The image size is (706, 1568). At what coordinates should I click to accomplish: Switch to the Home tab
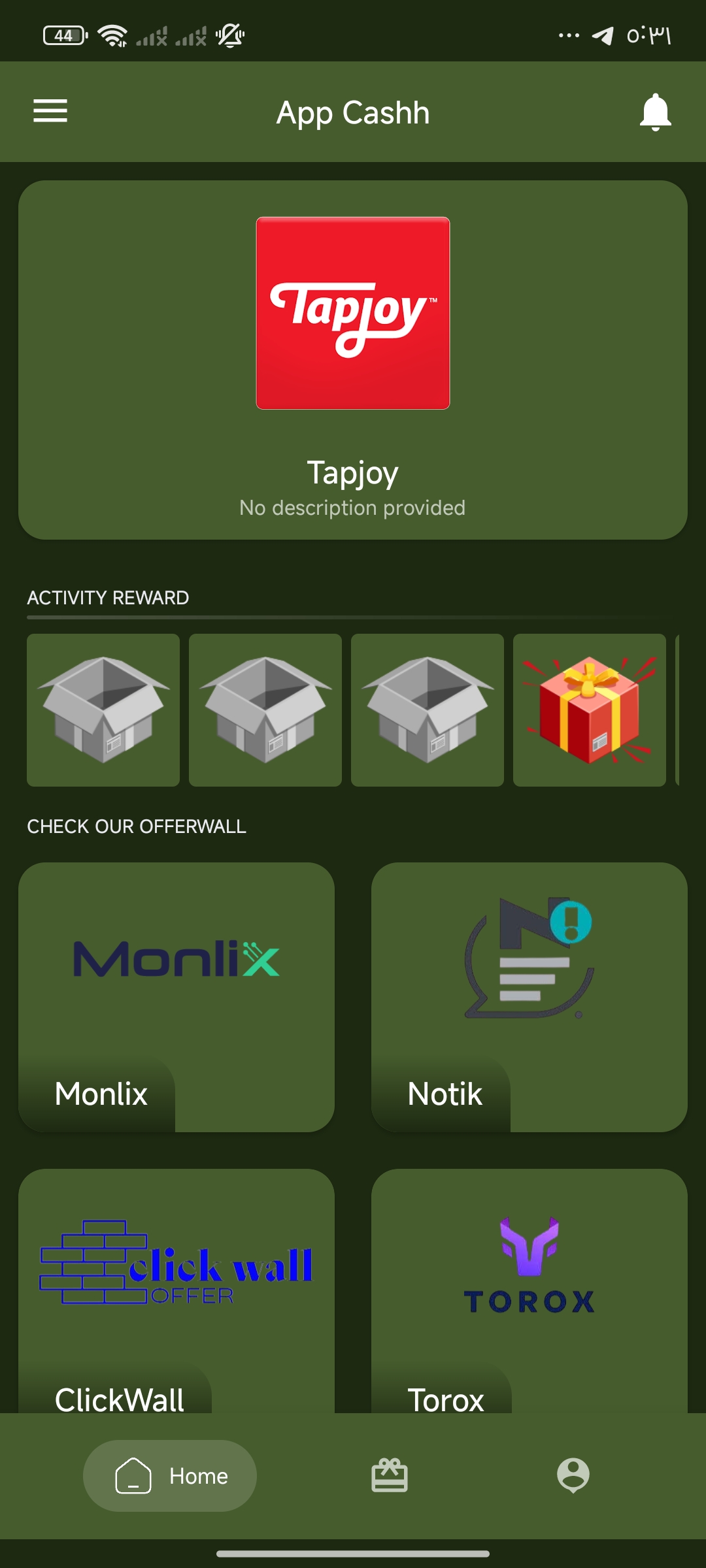point(170,1476)
